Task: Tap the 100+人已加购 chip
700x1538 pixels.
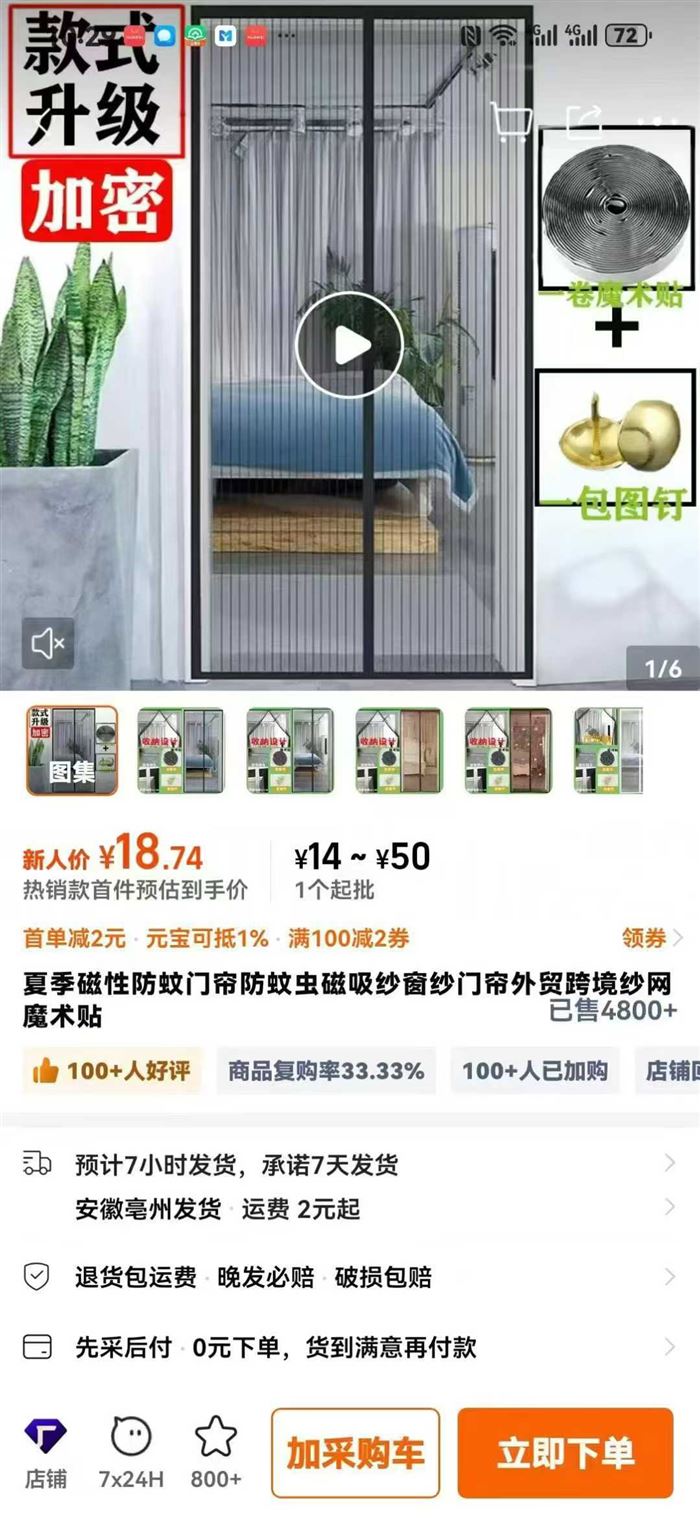Action: point(534,1071)
